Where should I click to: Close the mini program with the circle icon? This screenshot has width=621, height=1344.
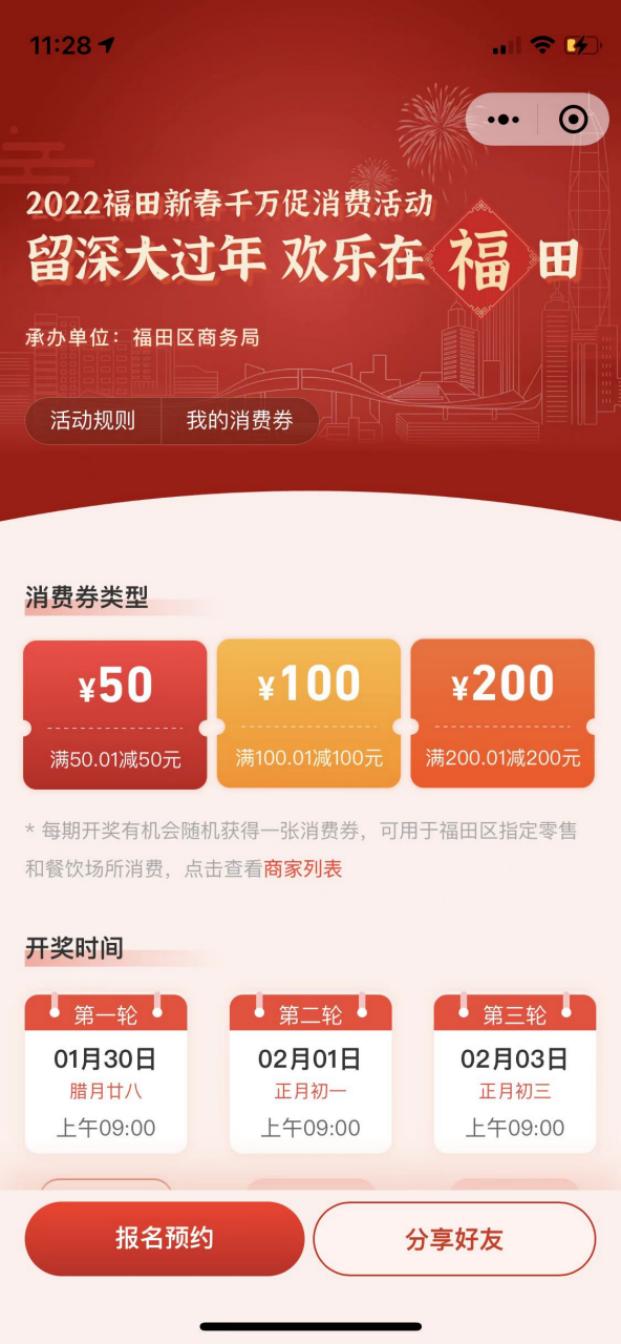(x=573, y=120)
